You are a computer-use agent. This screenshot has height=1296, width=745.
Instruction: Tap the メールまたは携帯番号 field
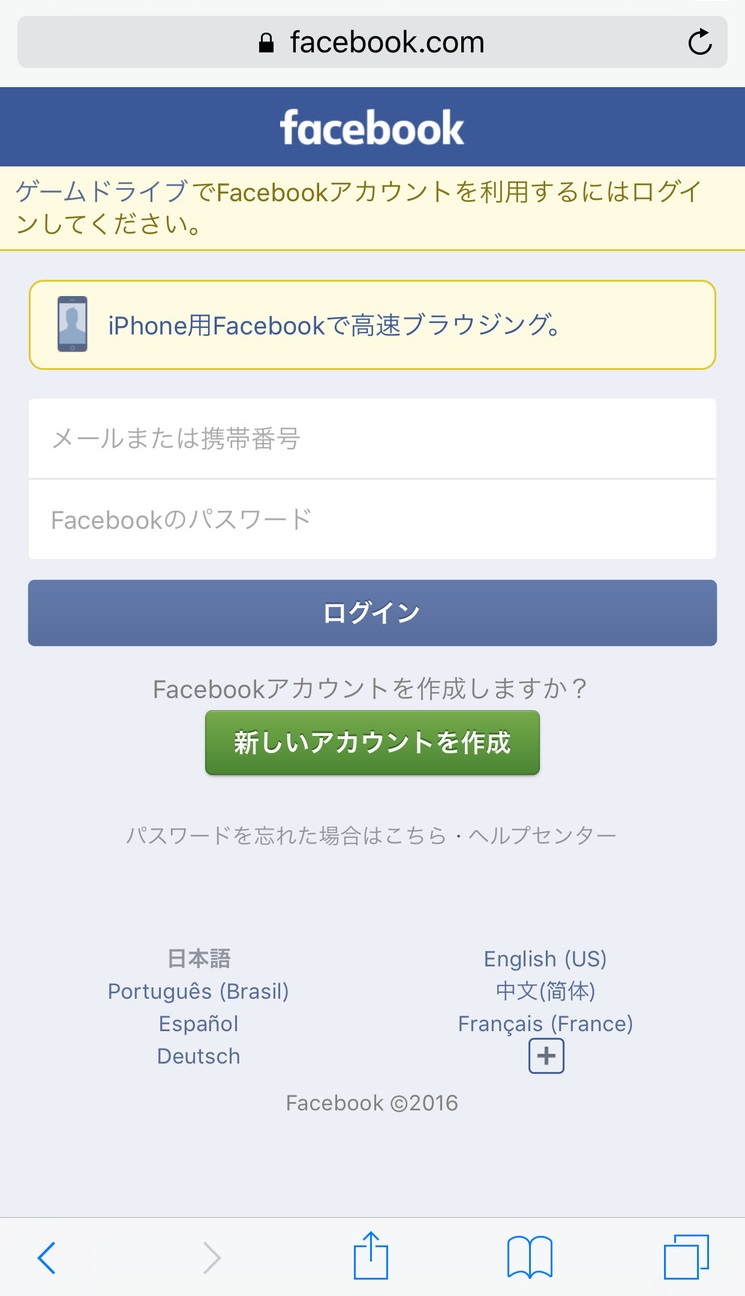click(x=372, y=438)
